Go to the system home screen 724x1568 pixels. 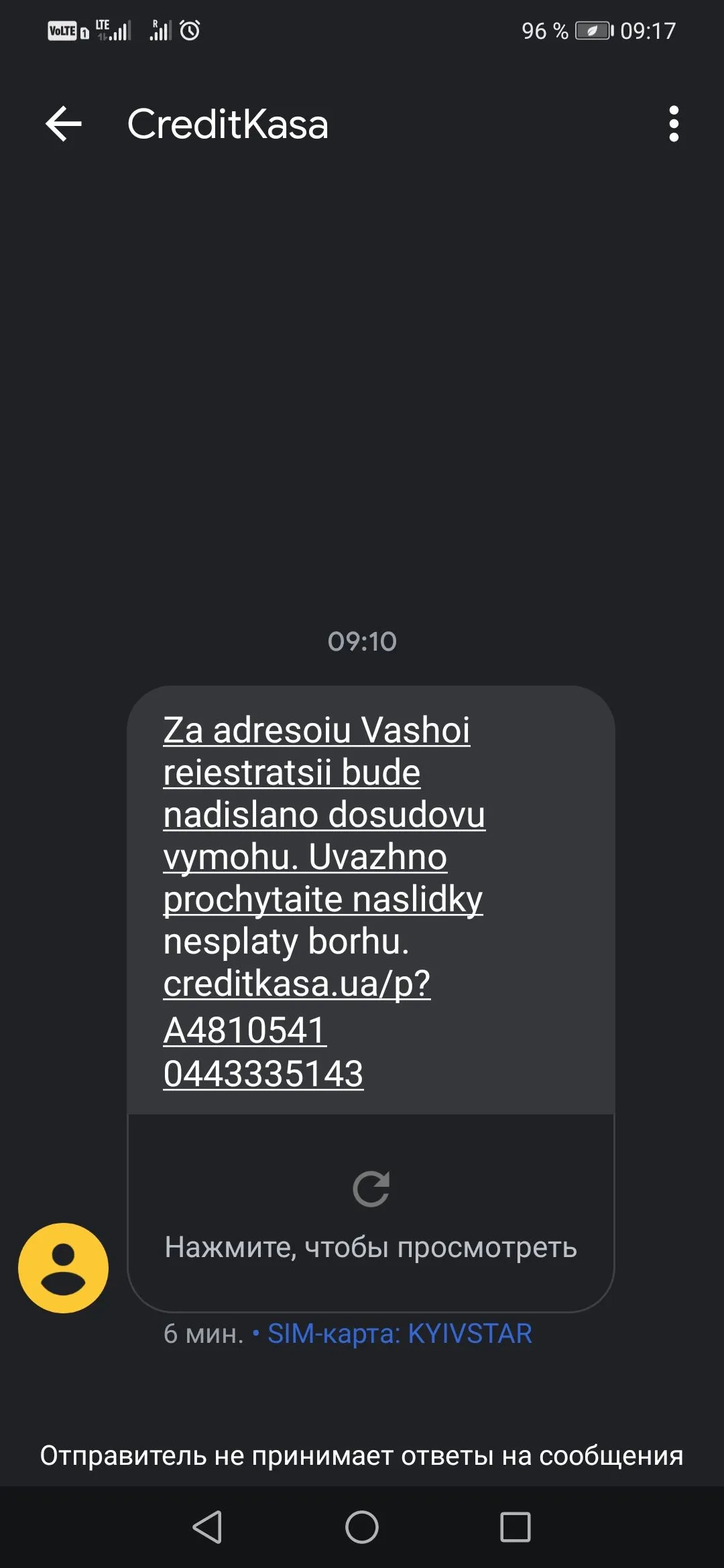tap(362, 1527)
